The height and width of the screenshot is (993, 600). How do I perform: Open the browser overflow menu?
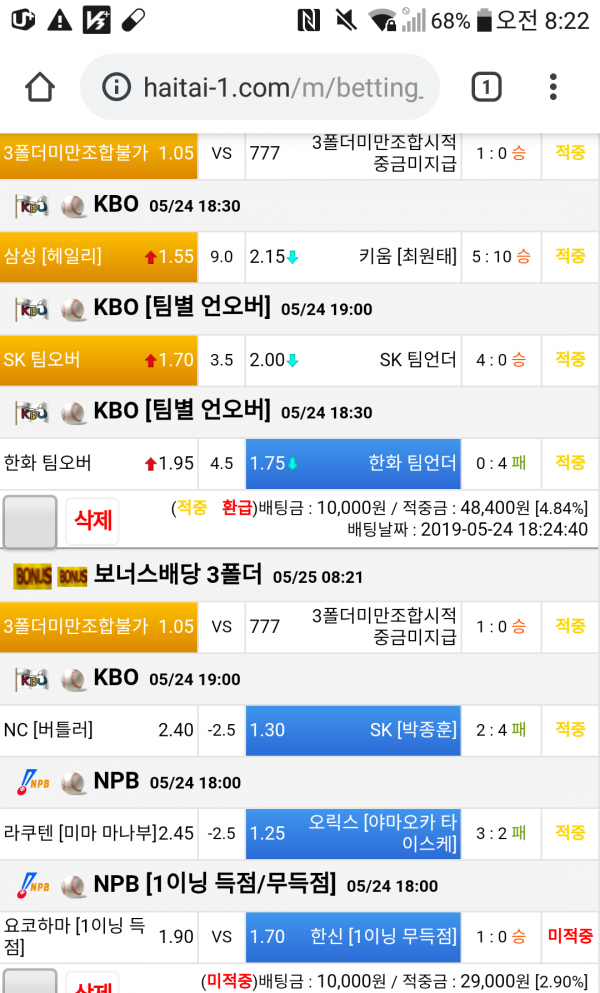(x=553, y=88)
